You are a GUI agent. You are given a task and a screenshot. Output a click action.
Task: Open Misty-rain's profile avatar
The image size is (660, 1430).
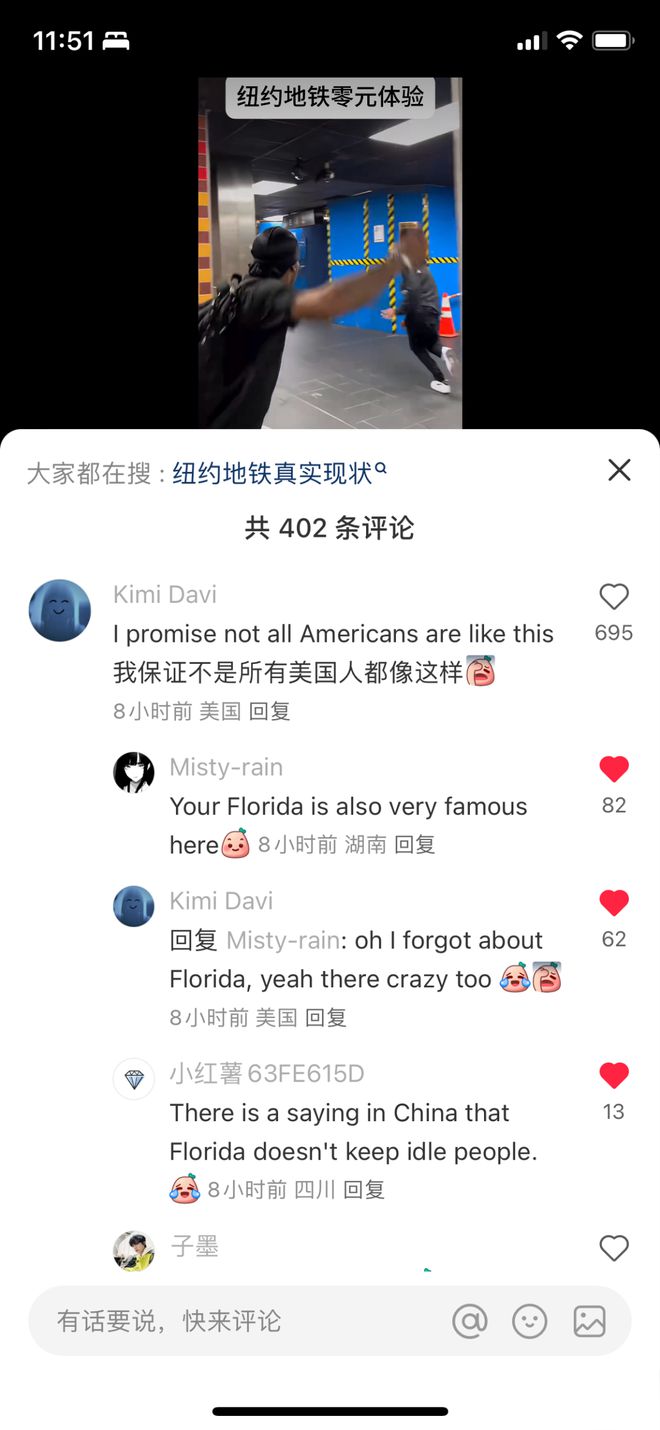pos(134,772)
